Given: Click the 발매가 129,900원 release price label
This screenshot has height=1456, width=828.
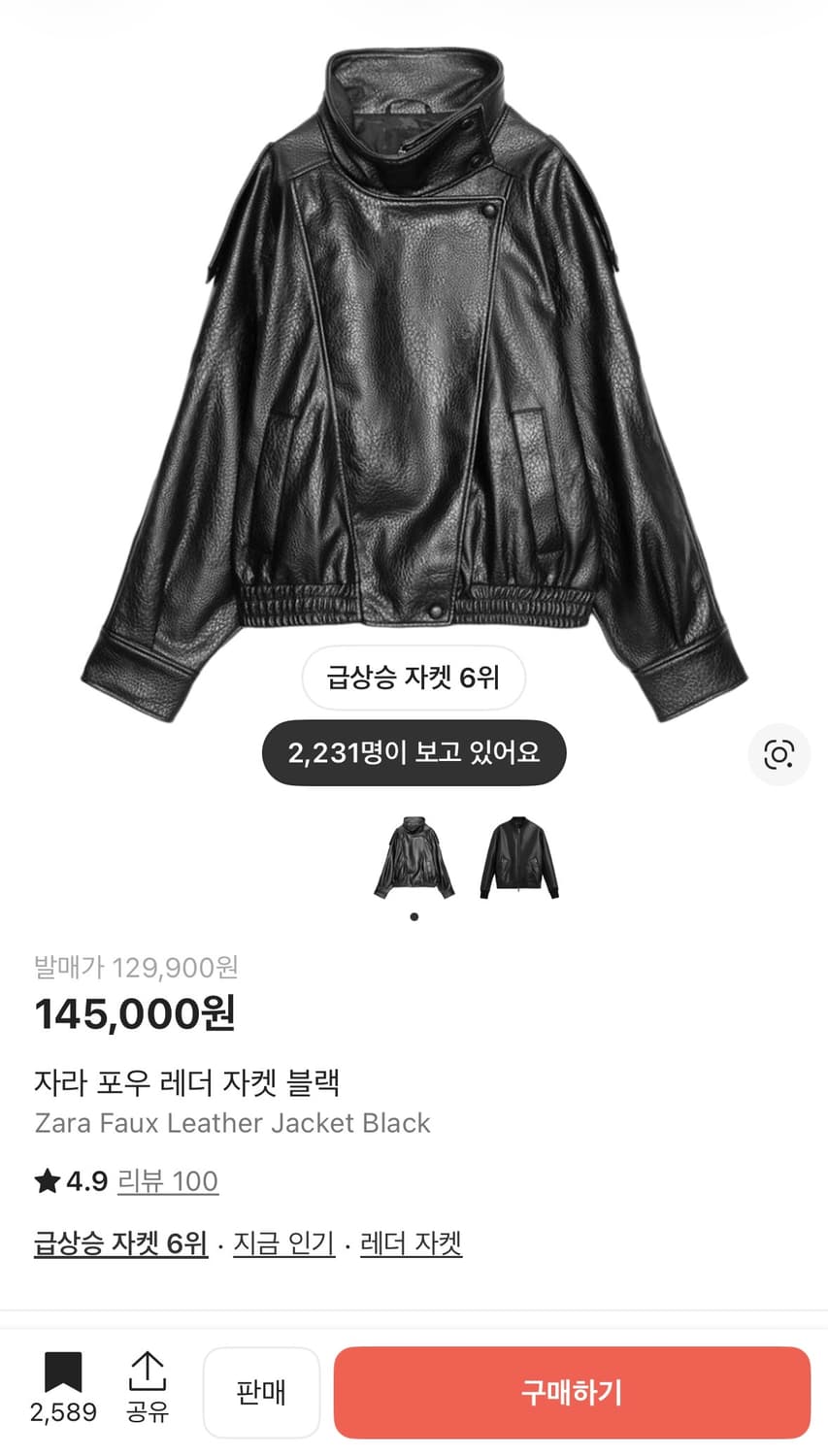Looking at the screenshot, I should click(x=134, y=968).
